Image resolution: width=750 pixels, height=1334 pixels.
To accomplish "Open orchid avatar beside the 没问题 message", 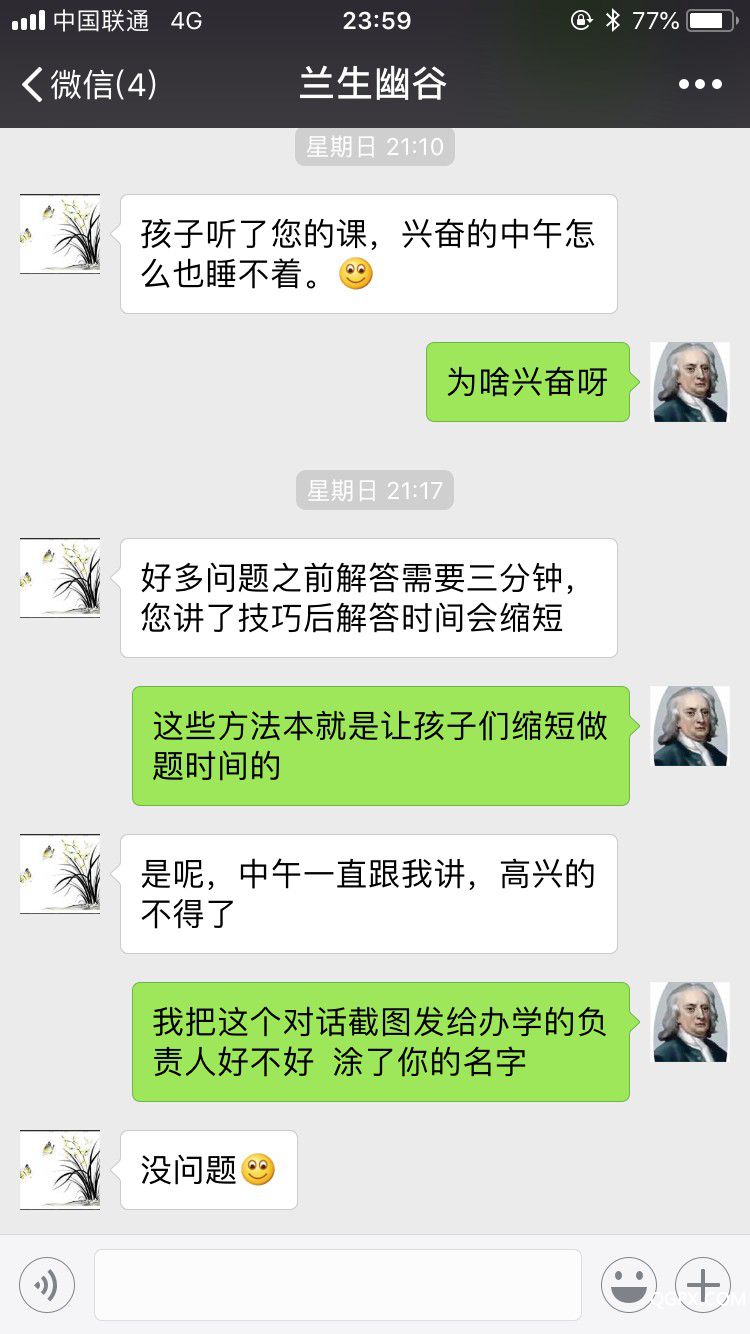I will point(60,1170).
